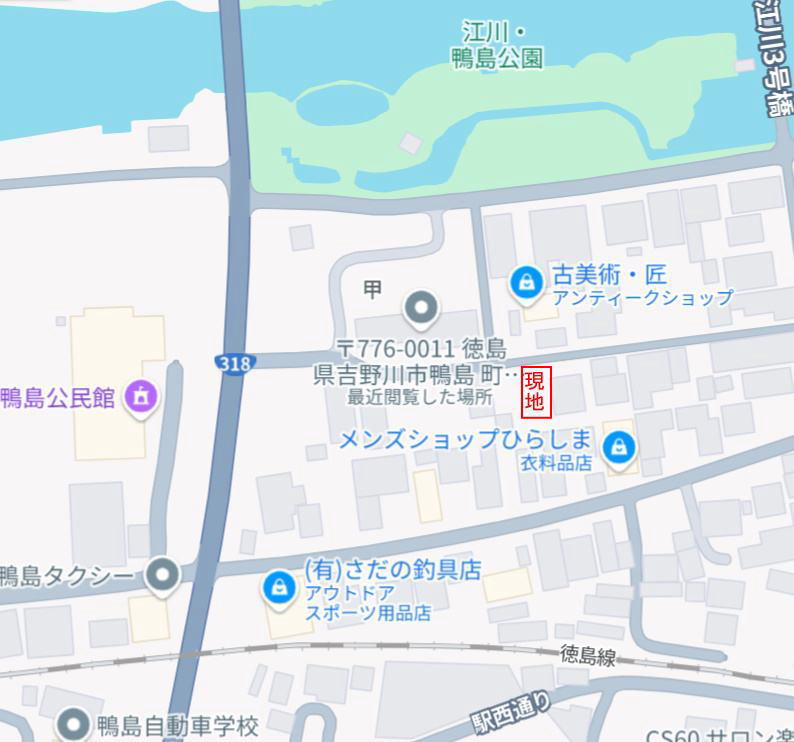This screenshot has height=742, width=794.
Task: Open the 鴨島公民館 place marker
Action: coord(141,397)
